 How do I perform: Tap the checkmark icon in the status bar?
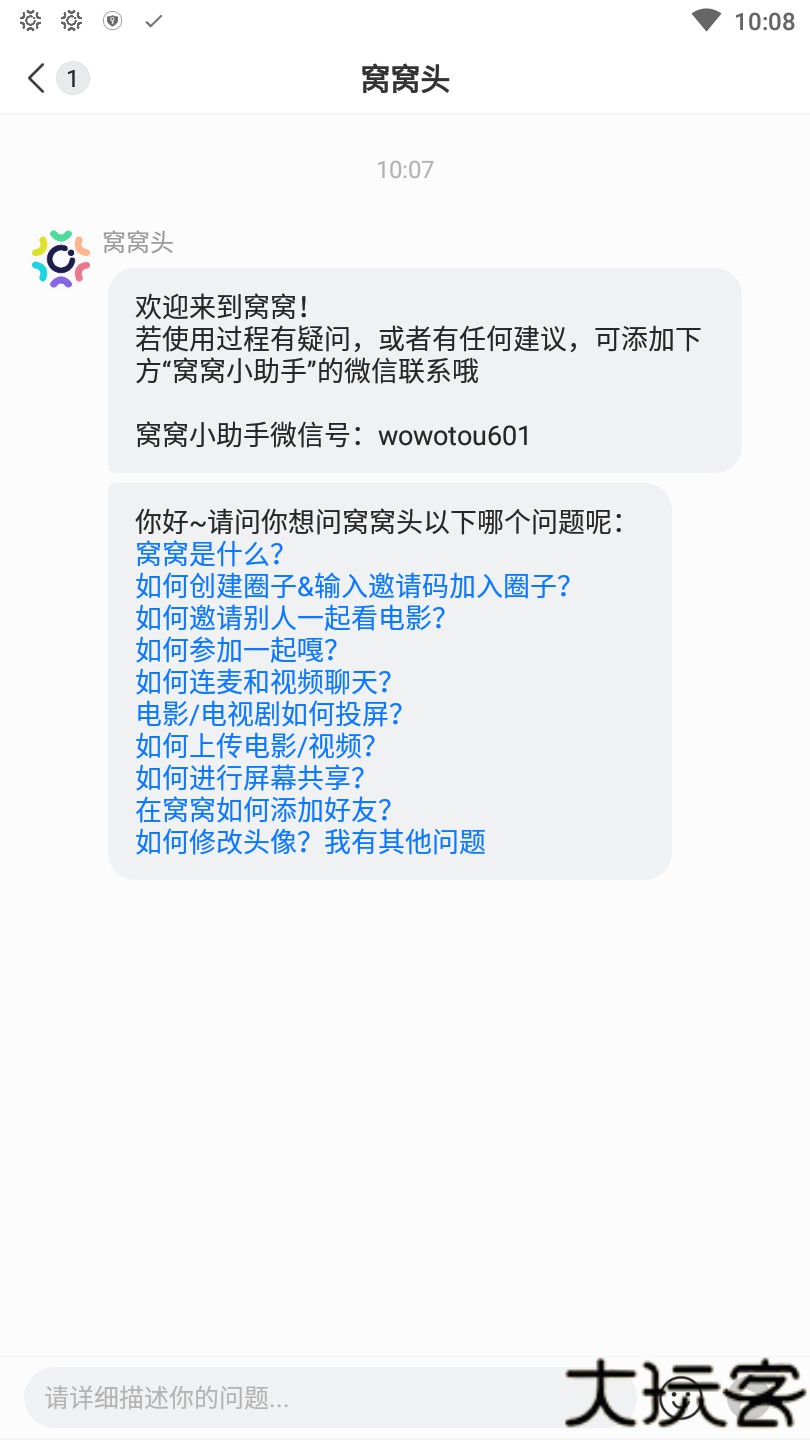click(x=153, y=20)
